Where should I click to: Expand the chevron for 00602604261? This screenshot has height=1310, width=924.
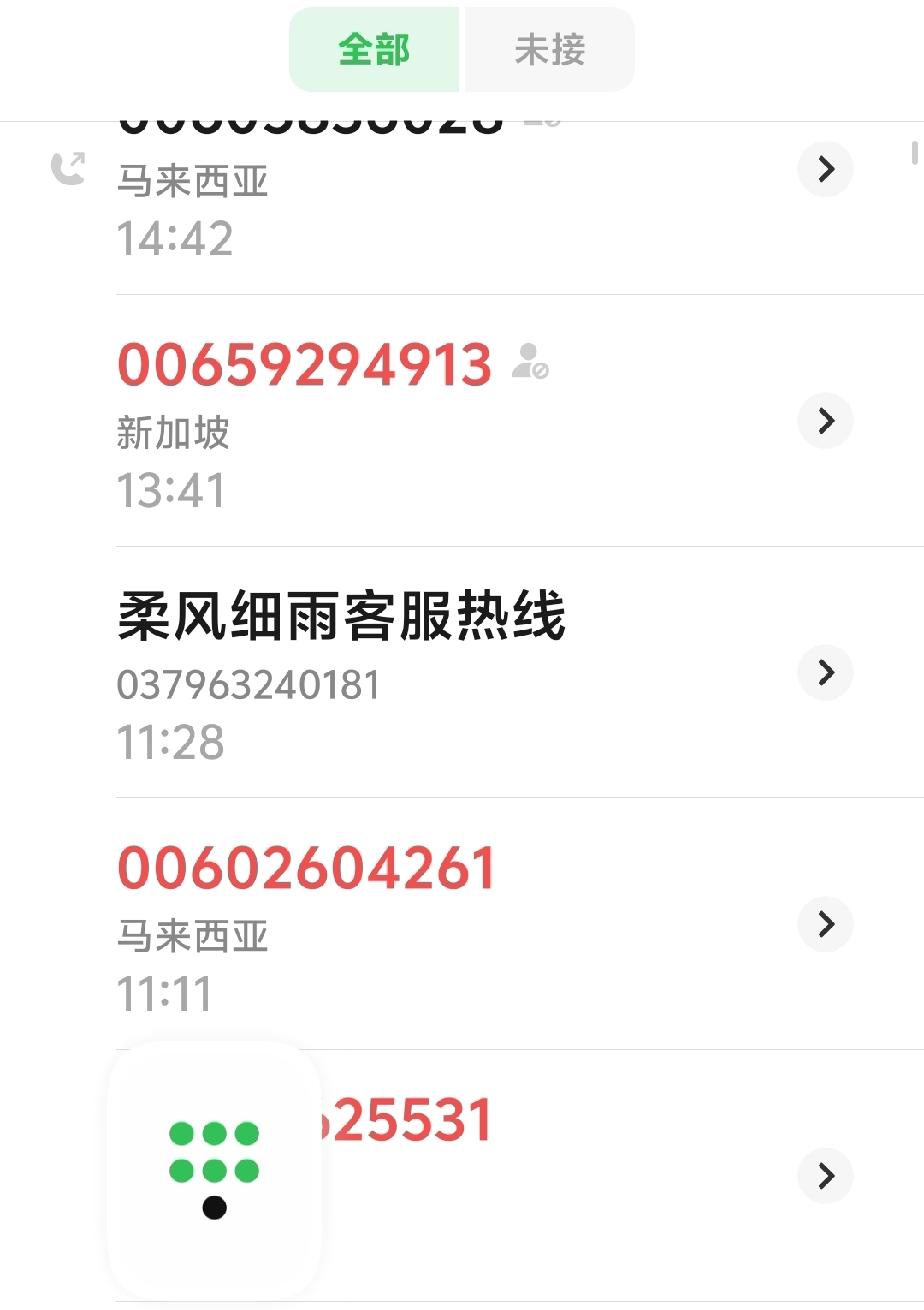pyautogui.click(x=826, y=925)
